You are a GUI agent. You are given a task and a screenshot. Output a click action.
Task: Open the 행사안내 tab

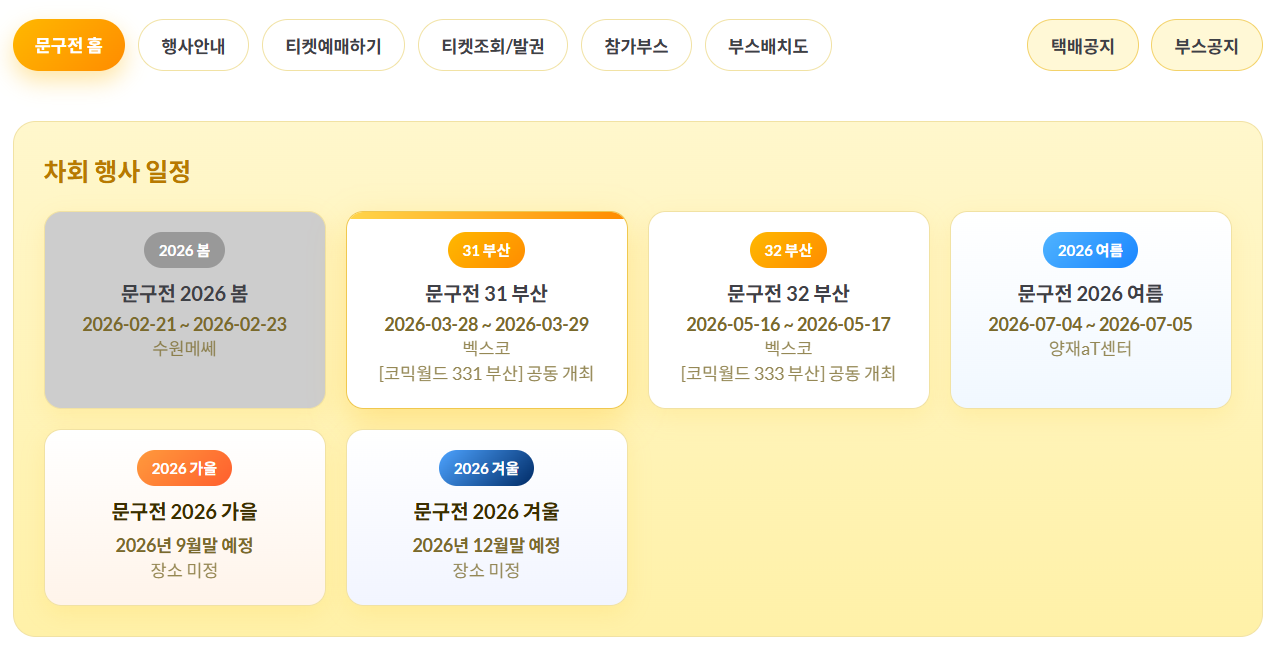point(193,45)
